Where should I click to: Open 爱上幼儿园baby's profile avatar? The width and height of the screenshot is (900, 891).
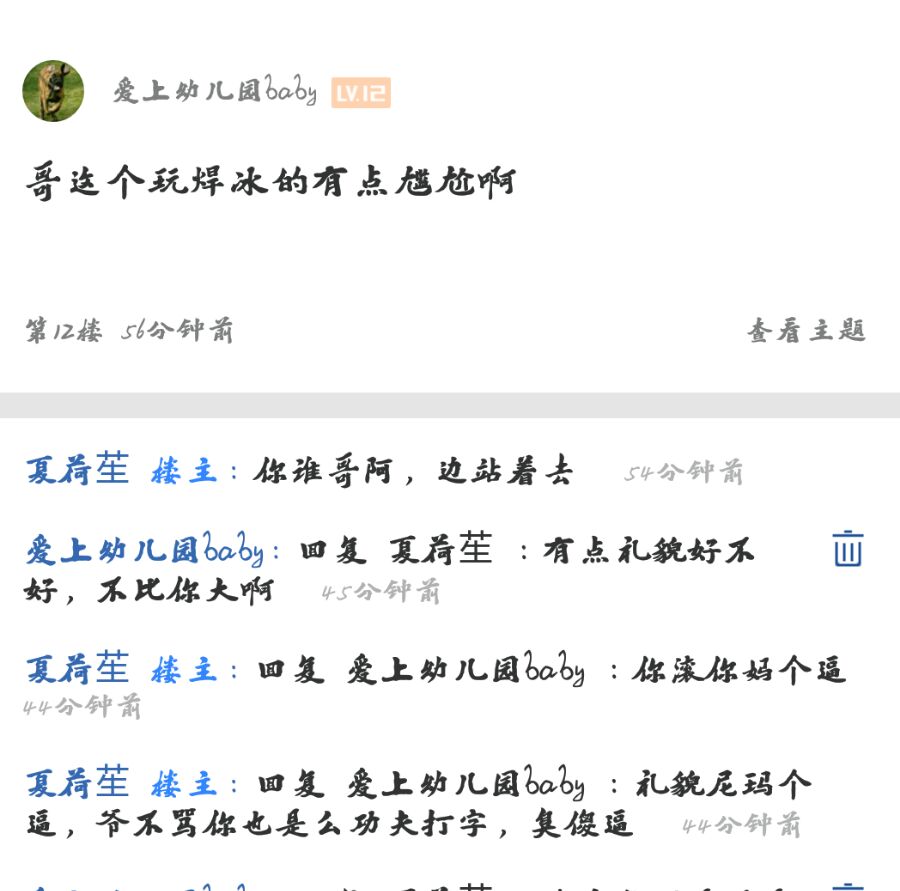pos(53,91)
